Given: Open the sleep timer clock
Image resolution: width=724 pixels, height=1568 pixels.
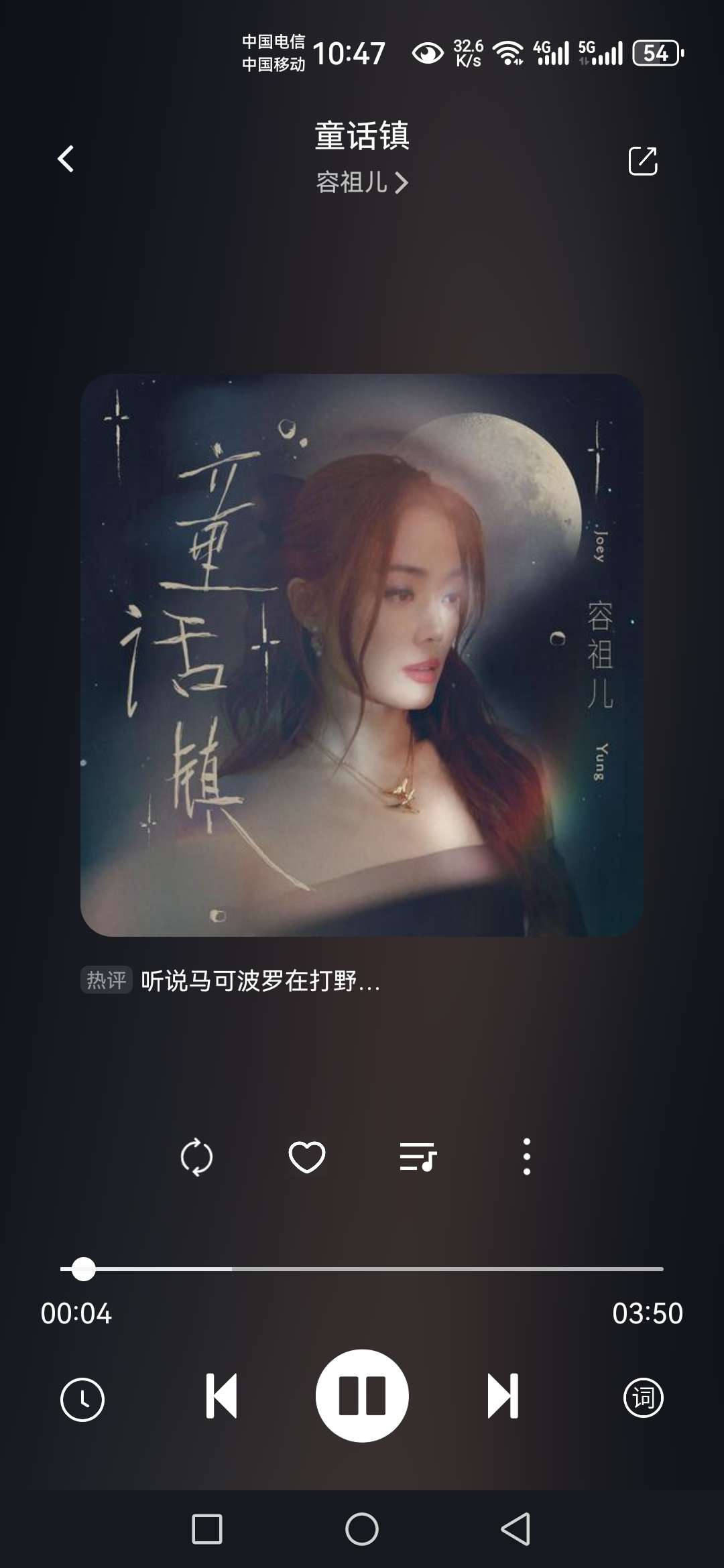Looking at the screenshot, I should coord(82,1399).
